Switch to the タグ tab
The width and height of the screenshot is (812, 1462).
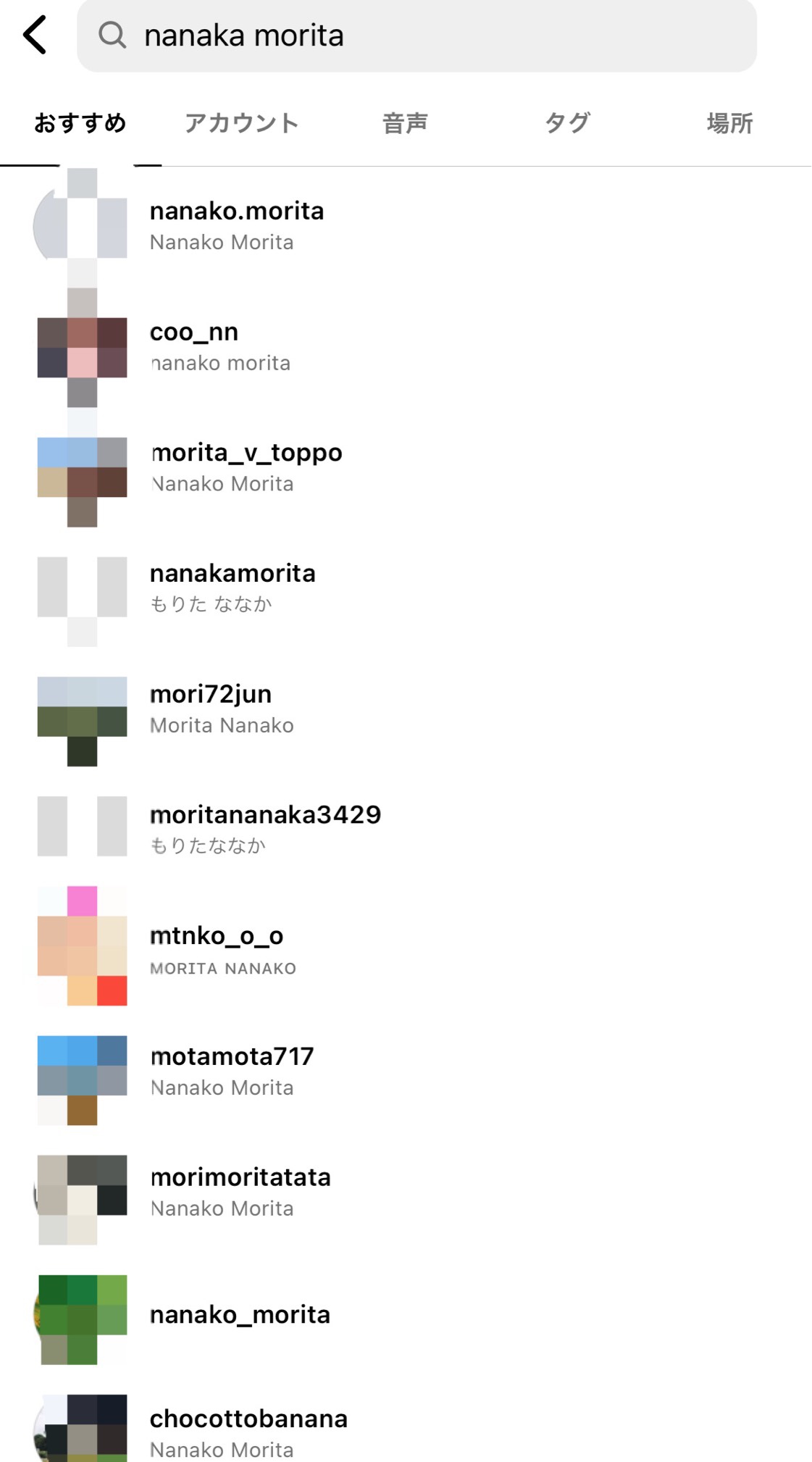[x=567, y=123]
